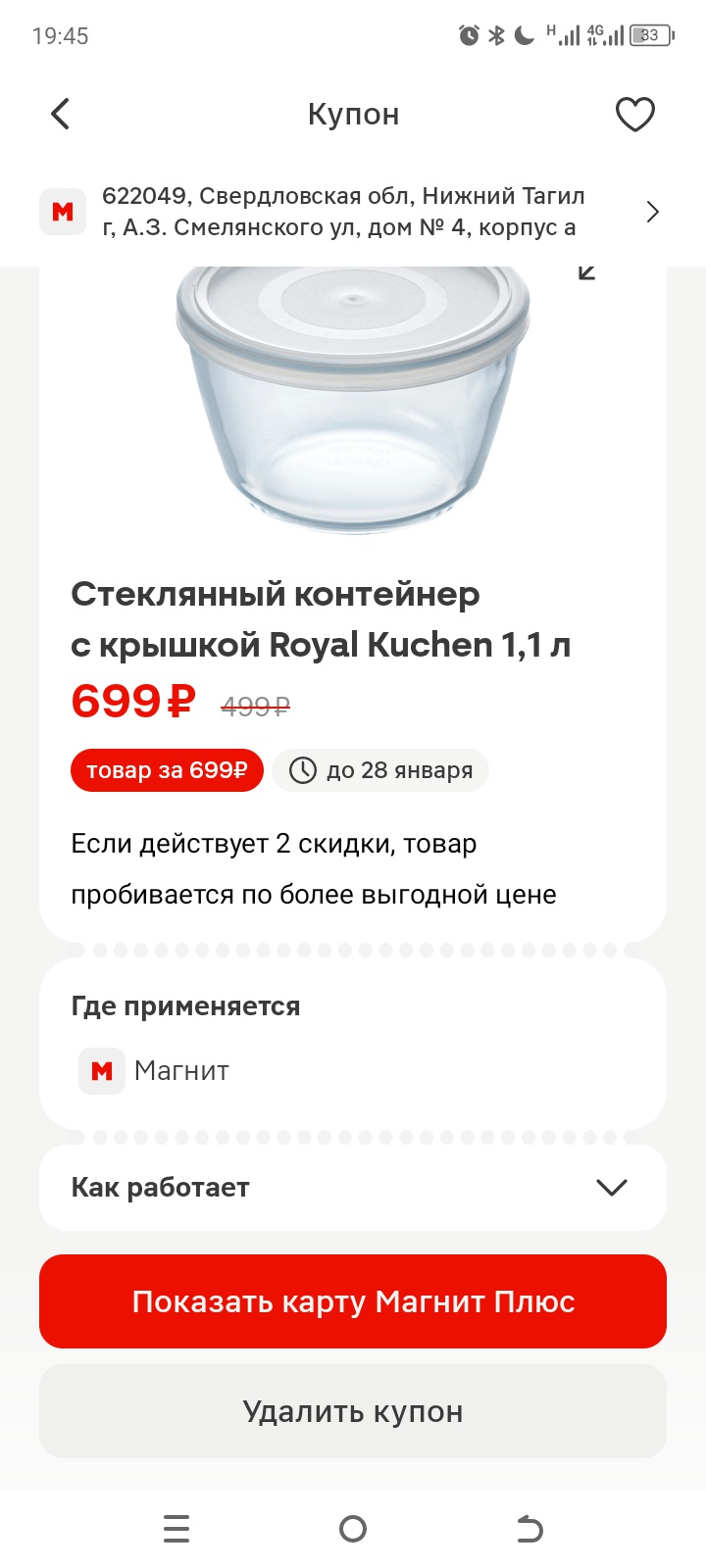This screenshot has height=1568, width=706.
Task: Expand the 'Как работает' section
Action: (x=611, y=1187)
